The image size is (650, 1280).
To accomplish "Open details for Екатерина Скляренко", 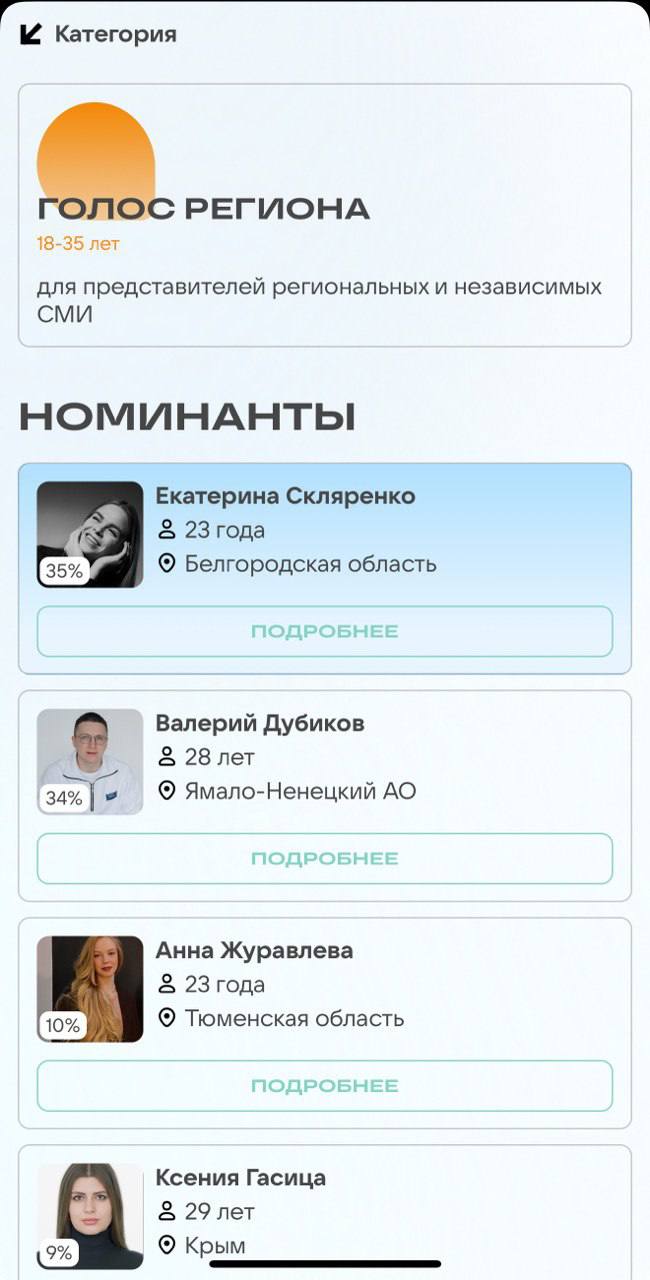I will (325, 631).
